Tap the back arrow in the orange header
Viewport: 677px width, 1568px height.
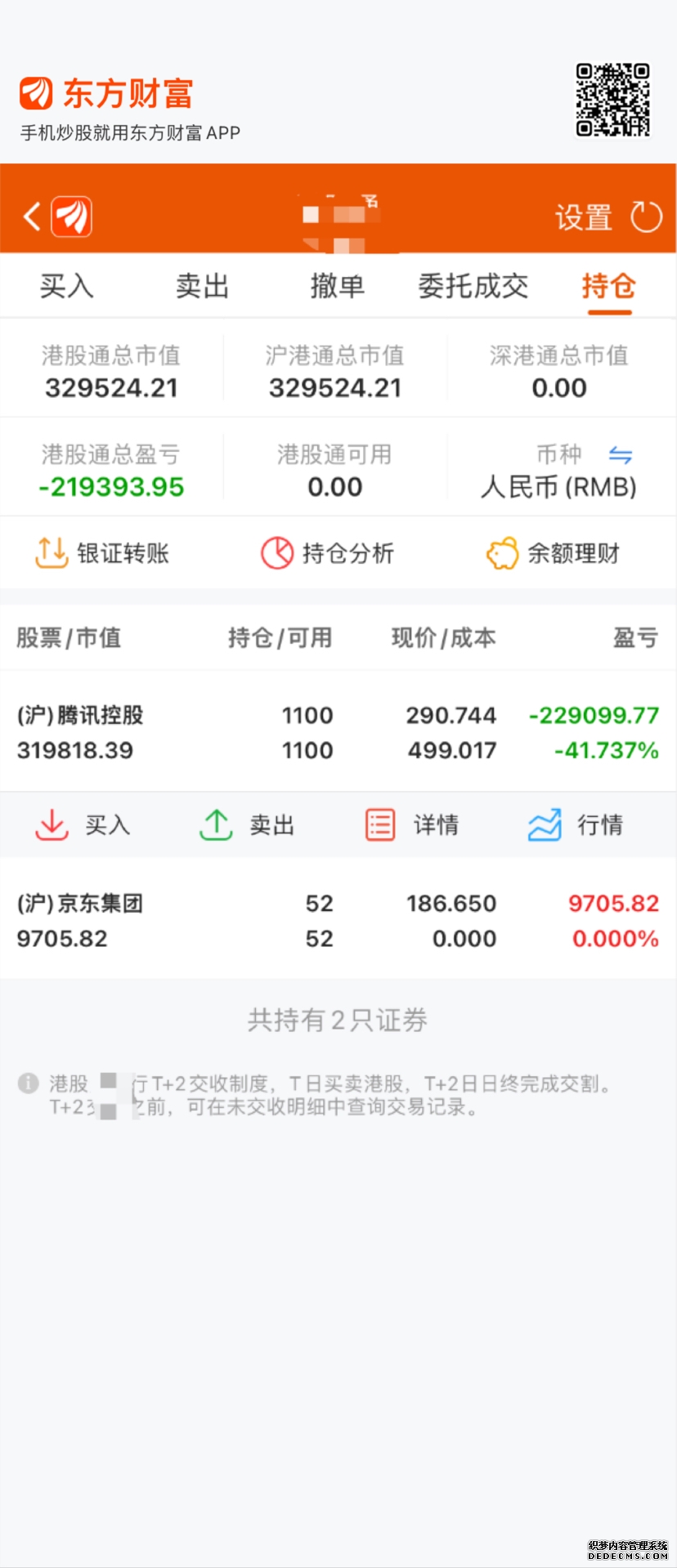(x=29, y=217)
